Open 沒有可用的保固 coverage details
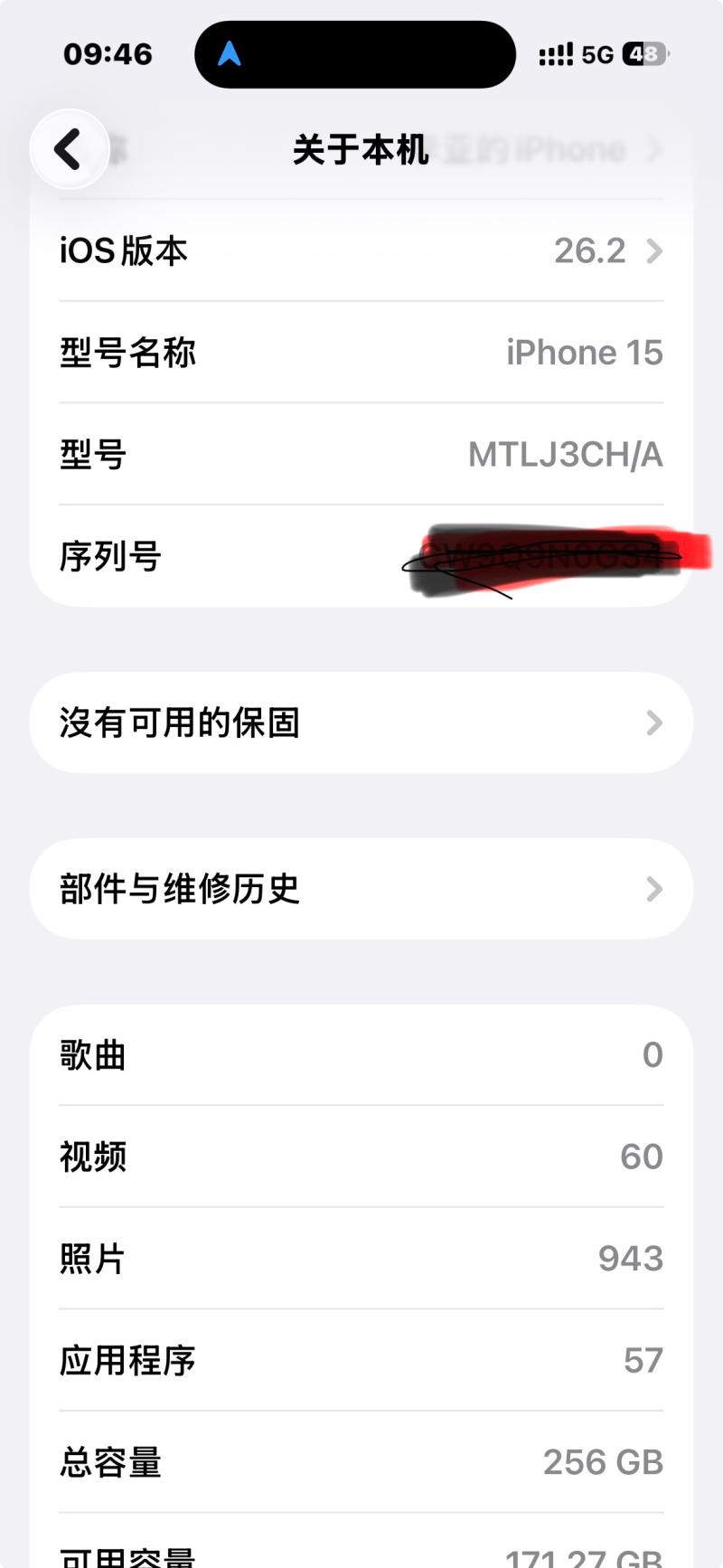 coord(361,723)
